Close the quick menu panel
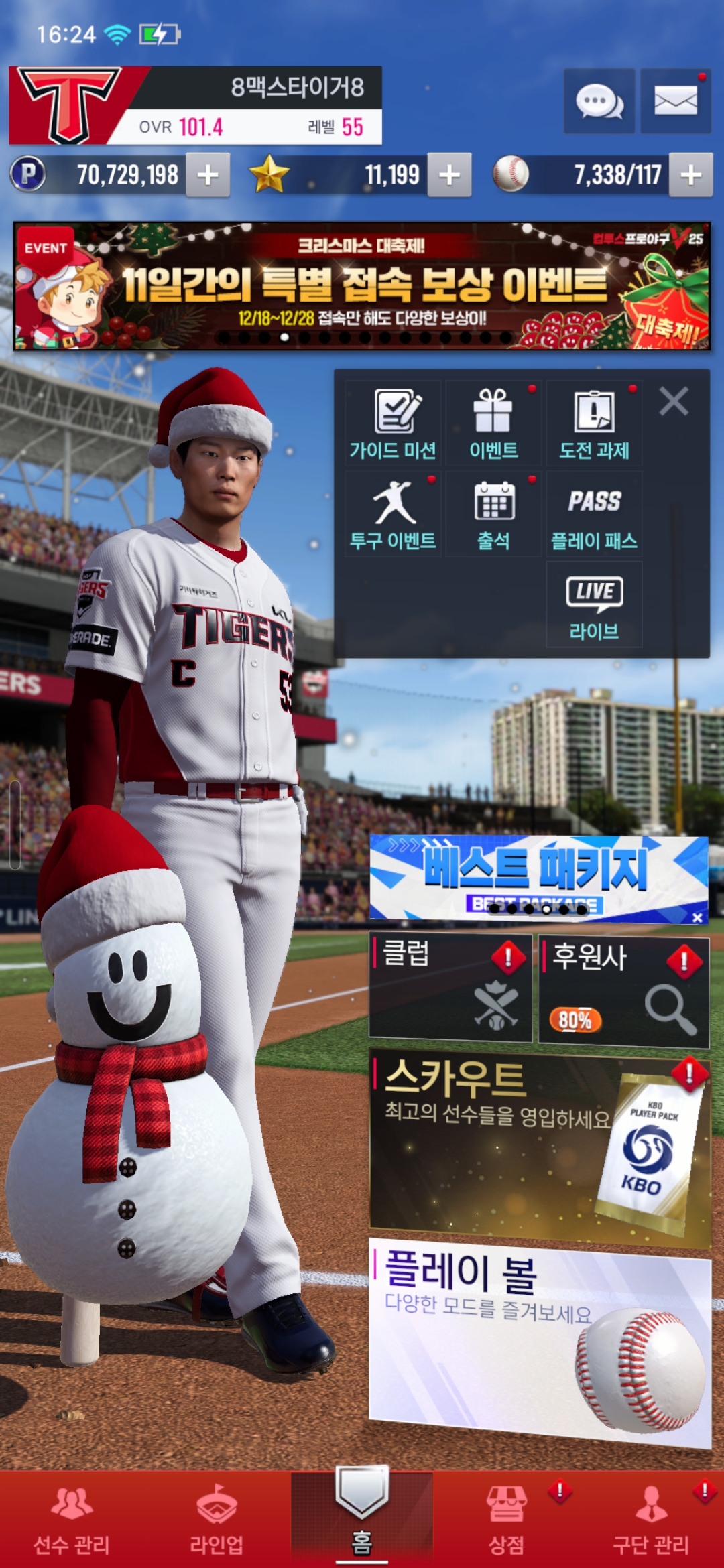This screenshot has width=724, height=1568. 674,401
